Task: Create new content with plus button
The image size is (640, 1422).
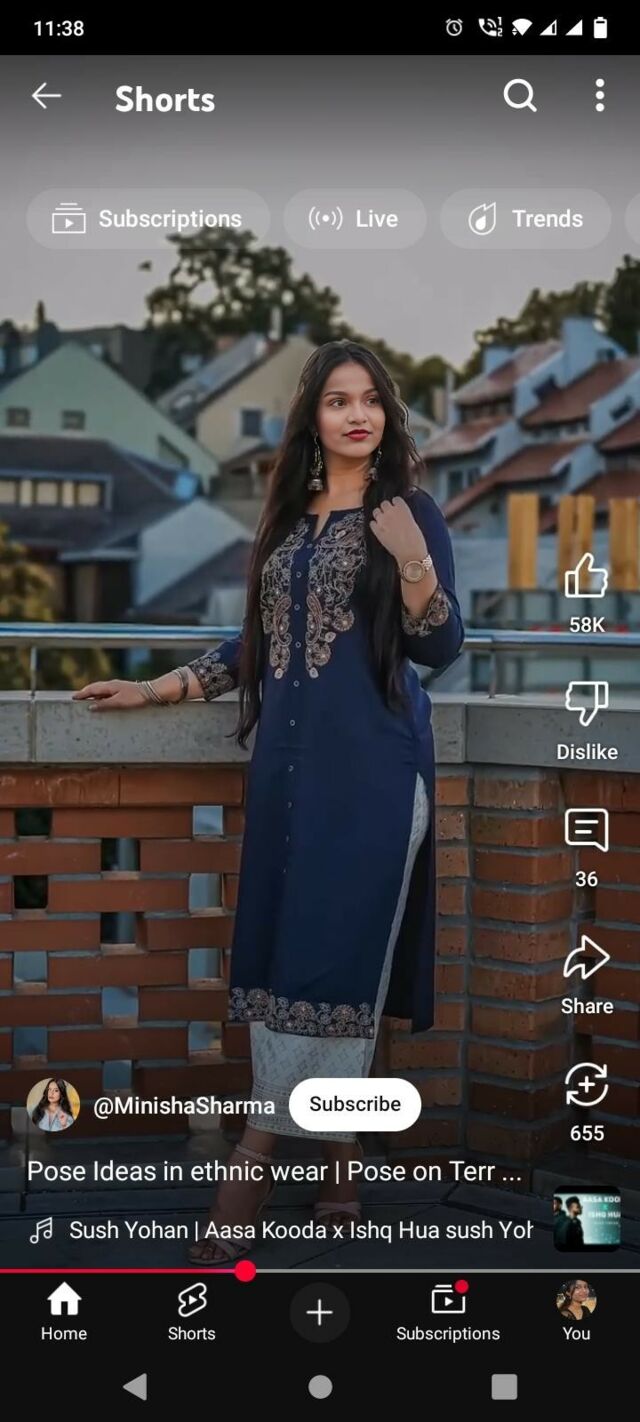Action: [x=319, y=1311]
